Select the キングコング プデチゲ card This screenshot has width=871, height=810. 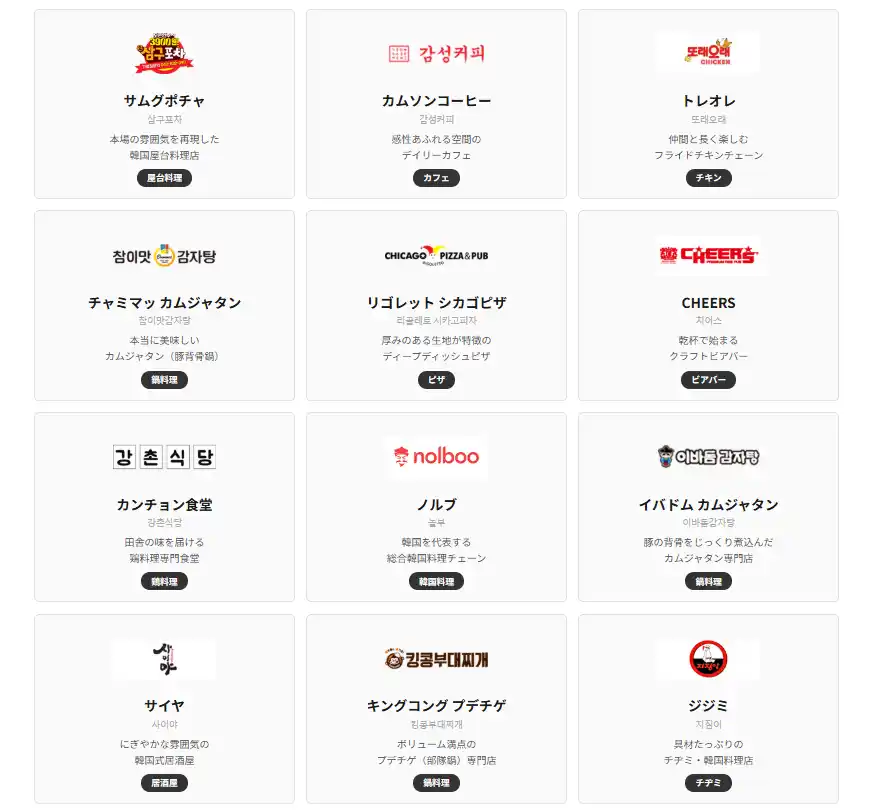point(436,708)
